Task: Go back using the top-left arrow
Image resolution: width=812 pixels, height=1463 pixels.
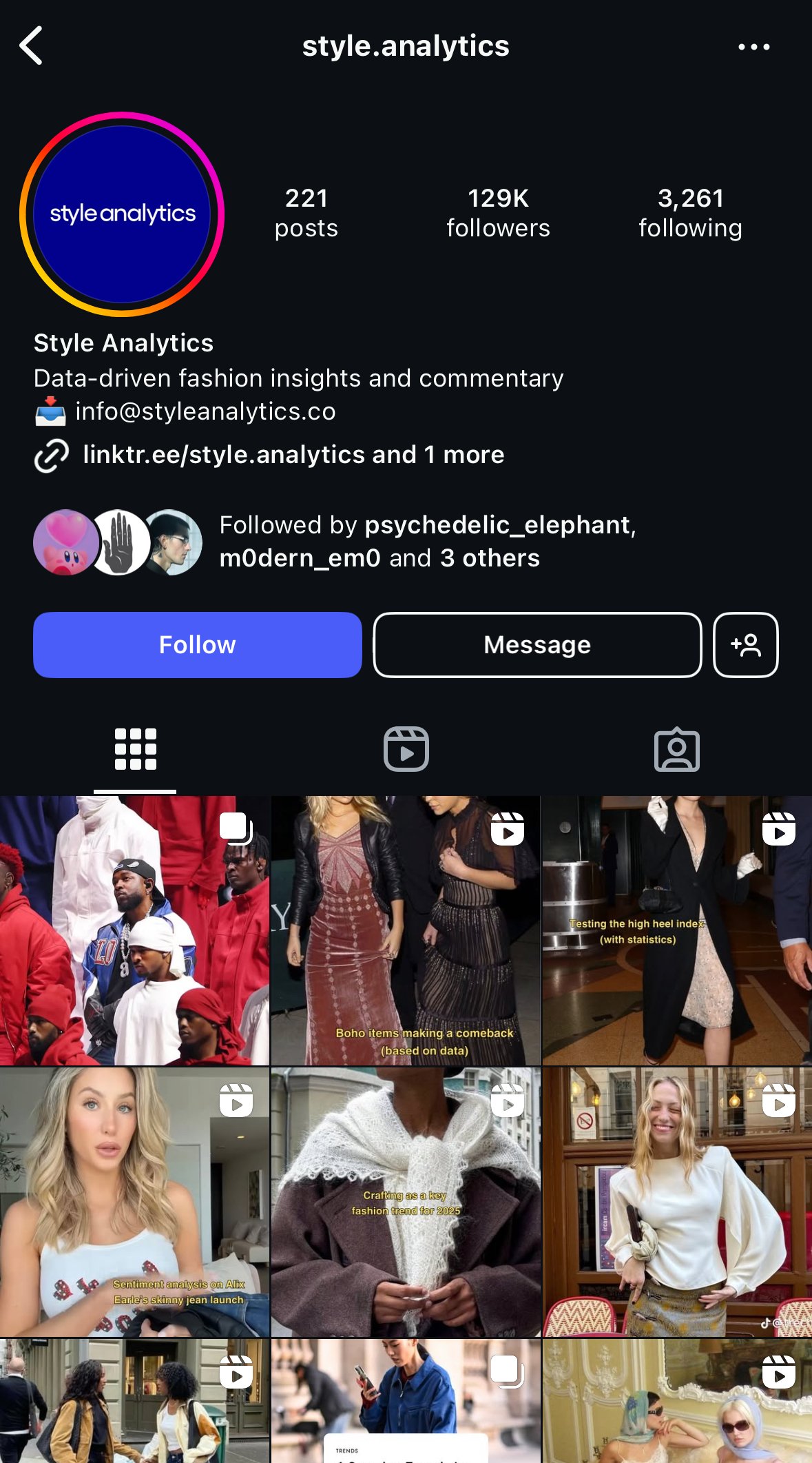Action: click(x=31, y=46)
